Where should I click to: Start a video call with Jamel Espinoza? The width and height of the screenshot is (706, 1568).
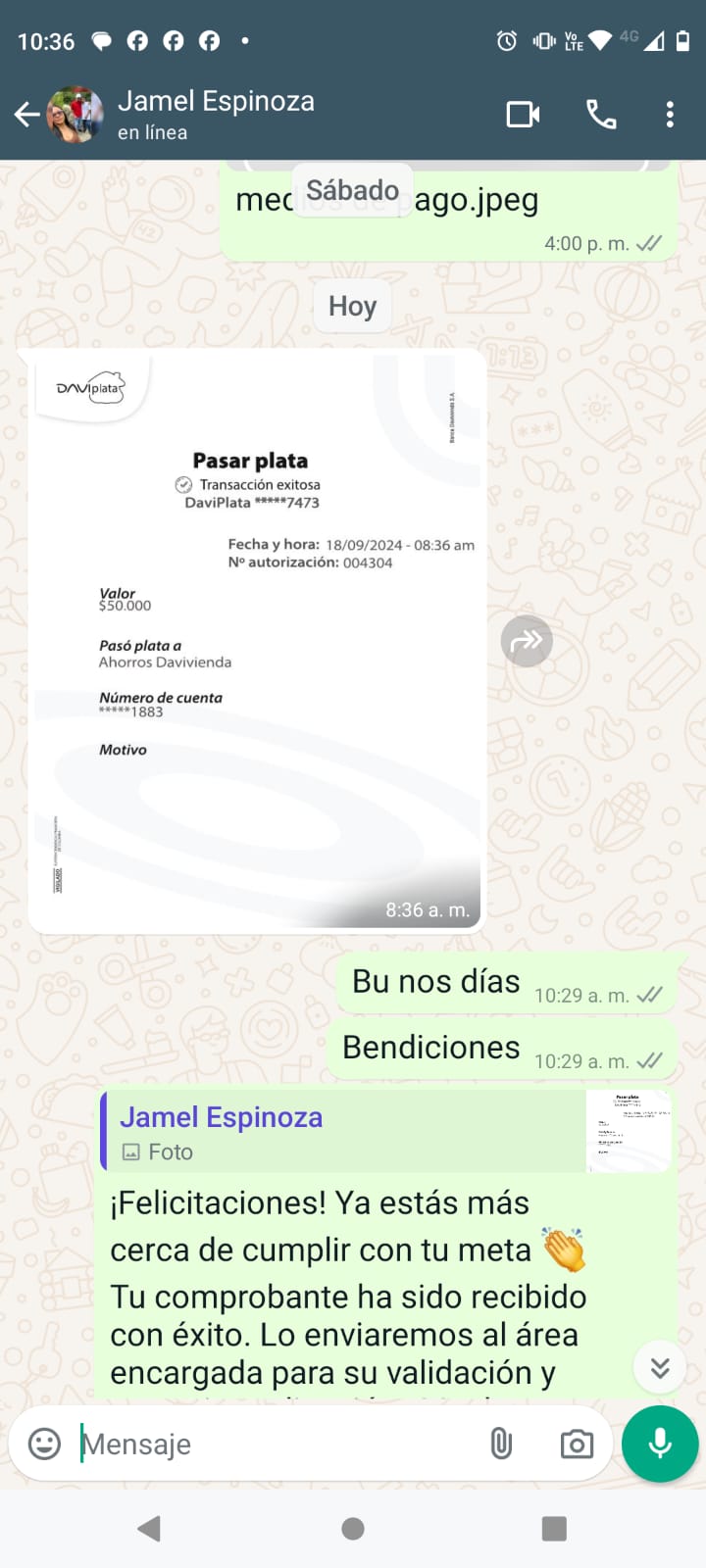click(523, 115)
